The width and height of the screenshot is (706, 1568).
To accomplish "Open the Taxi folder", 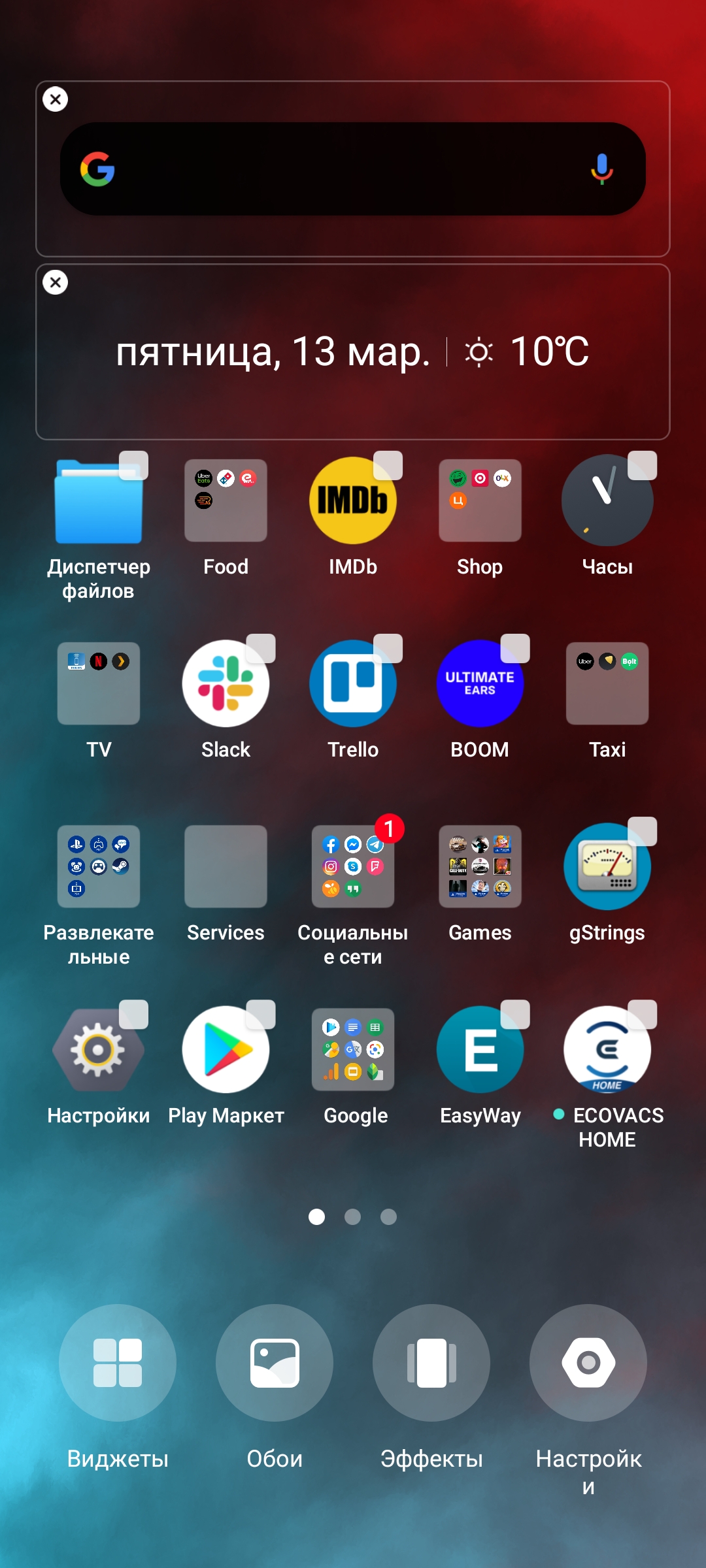I will click(x=607, y=683).
